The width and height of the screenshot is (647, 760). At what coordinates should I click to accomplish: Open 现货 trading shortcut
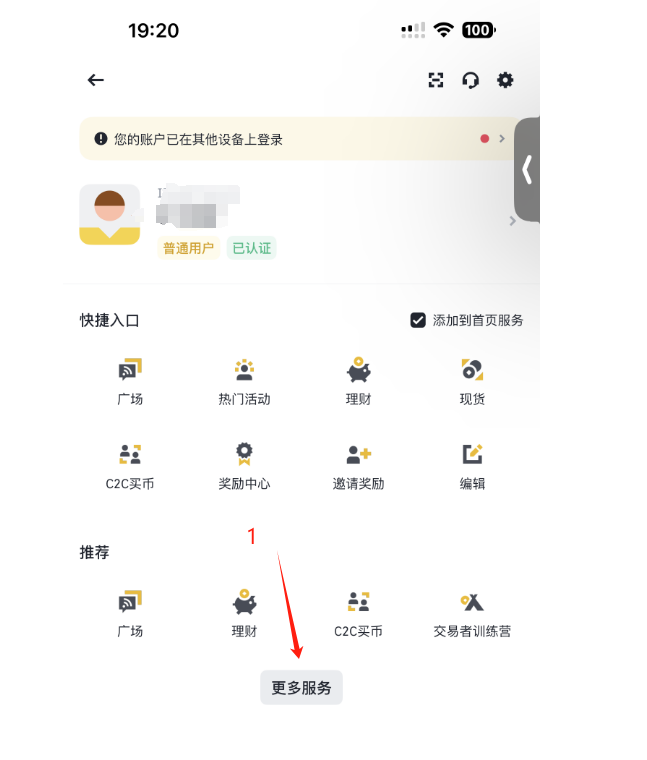click(472, 380)
